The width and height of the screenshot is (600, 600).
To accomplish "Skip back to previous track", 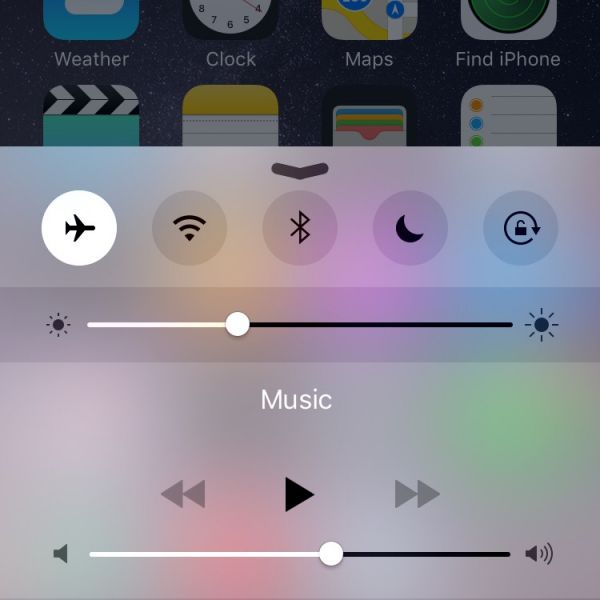I will (183, 494).
